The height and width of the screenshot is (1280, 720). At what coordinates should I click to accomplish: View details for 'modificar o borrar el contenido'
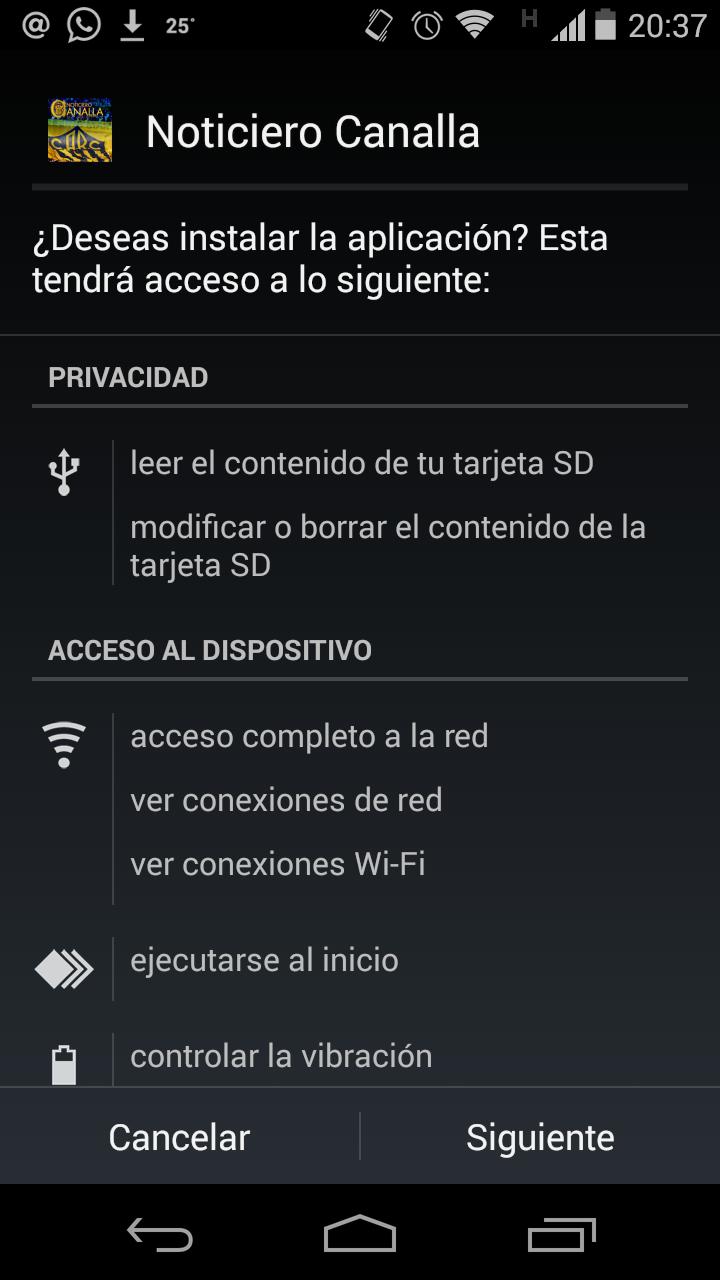(387, 546)
